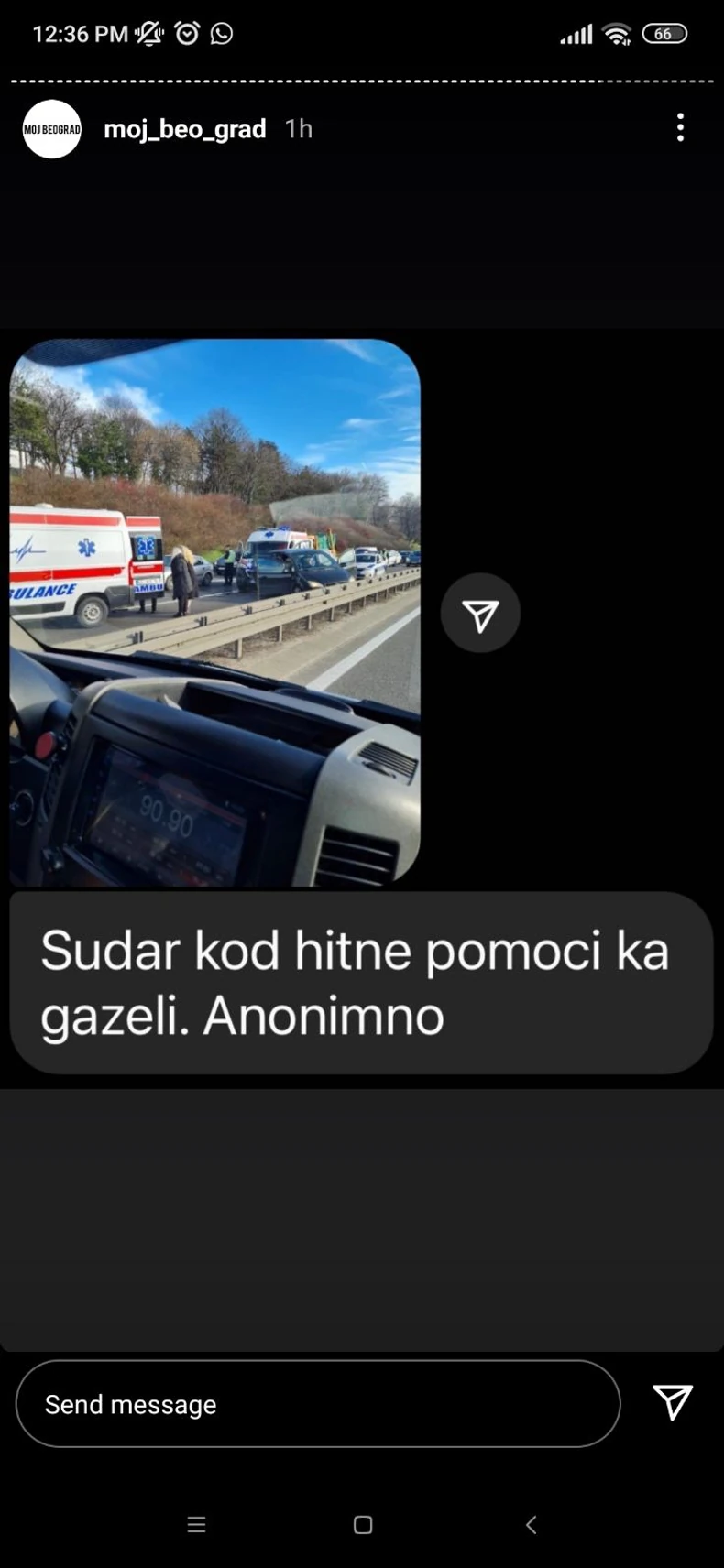Image resolution: width=724 pixels, height=1568 pixels.
Task: Open moj_beo_grad profile avatar
Action: (x=52, y=129)
